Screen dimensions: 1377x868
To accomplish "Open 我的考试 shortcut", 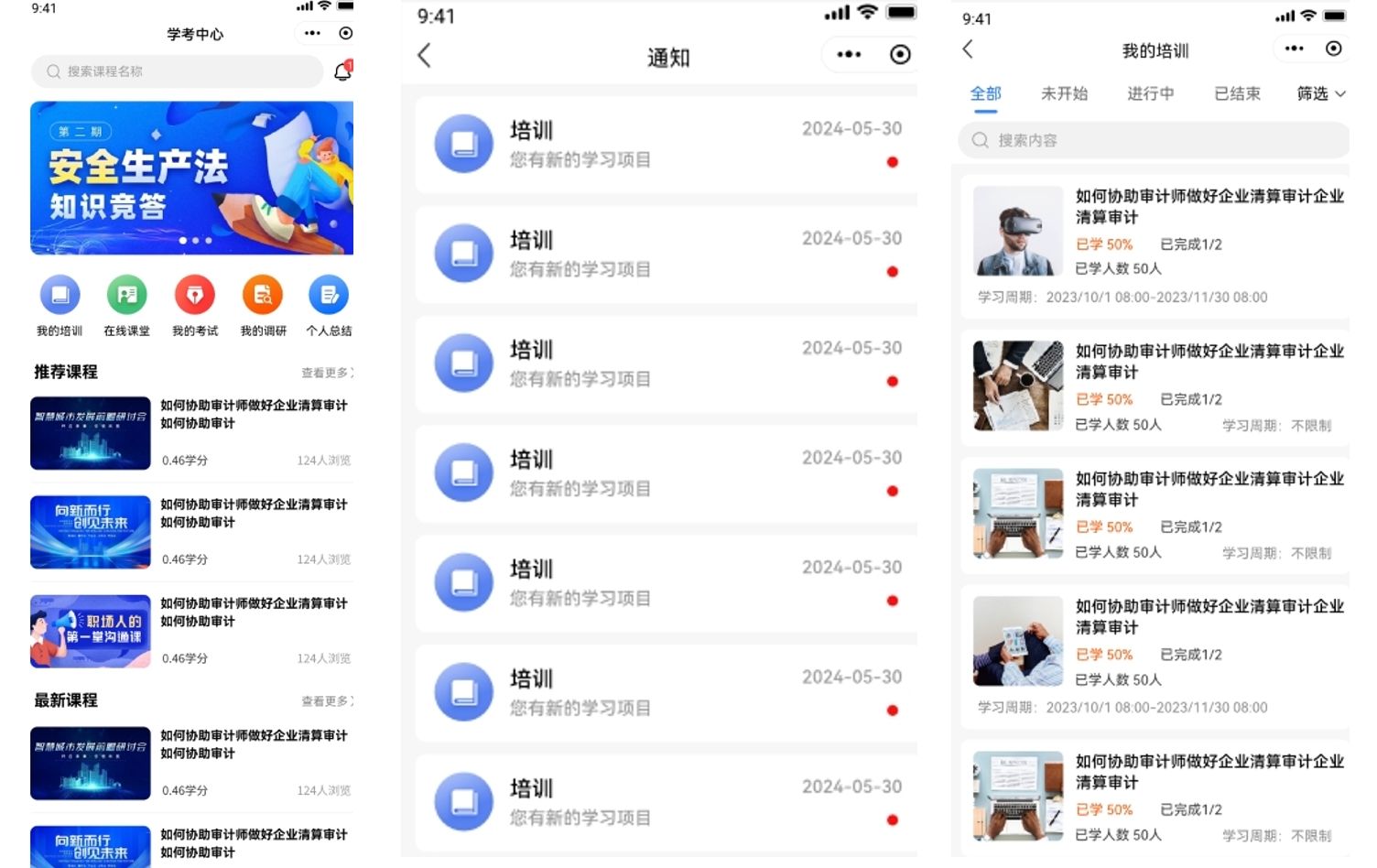I will click(194, 296).
